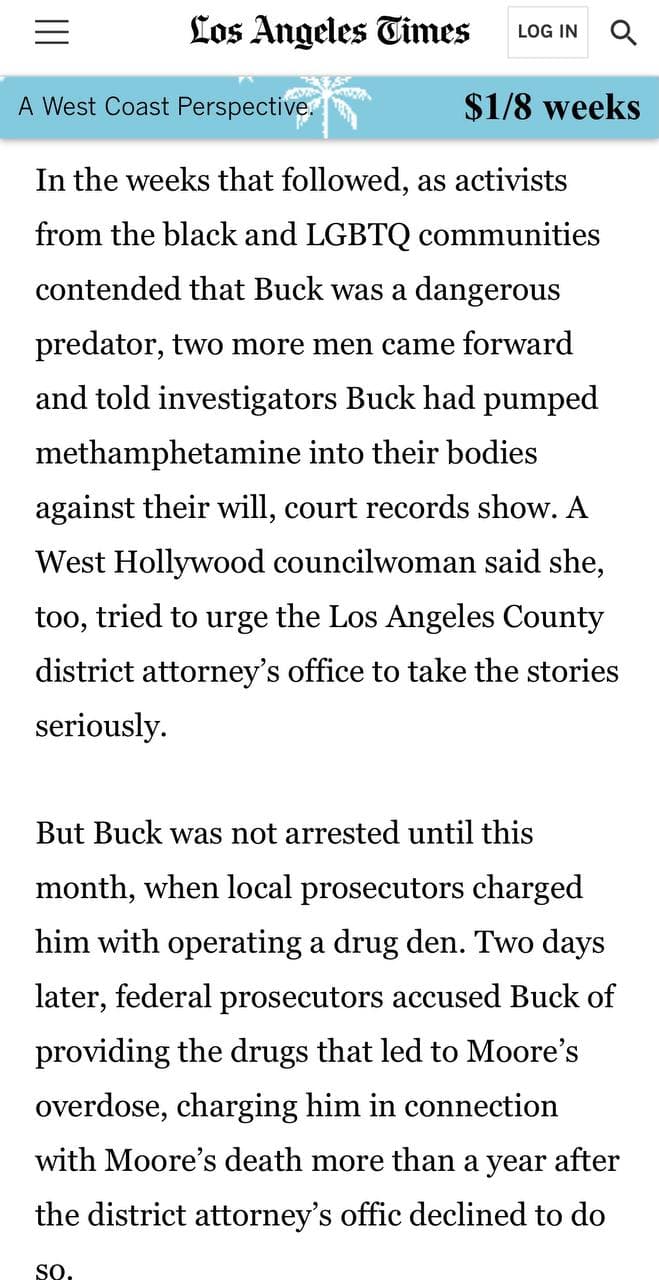Open the hamburger navigation menu
The width and height of the screenshot is (659, 1280).
[x=51, y=32]
